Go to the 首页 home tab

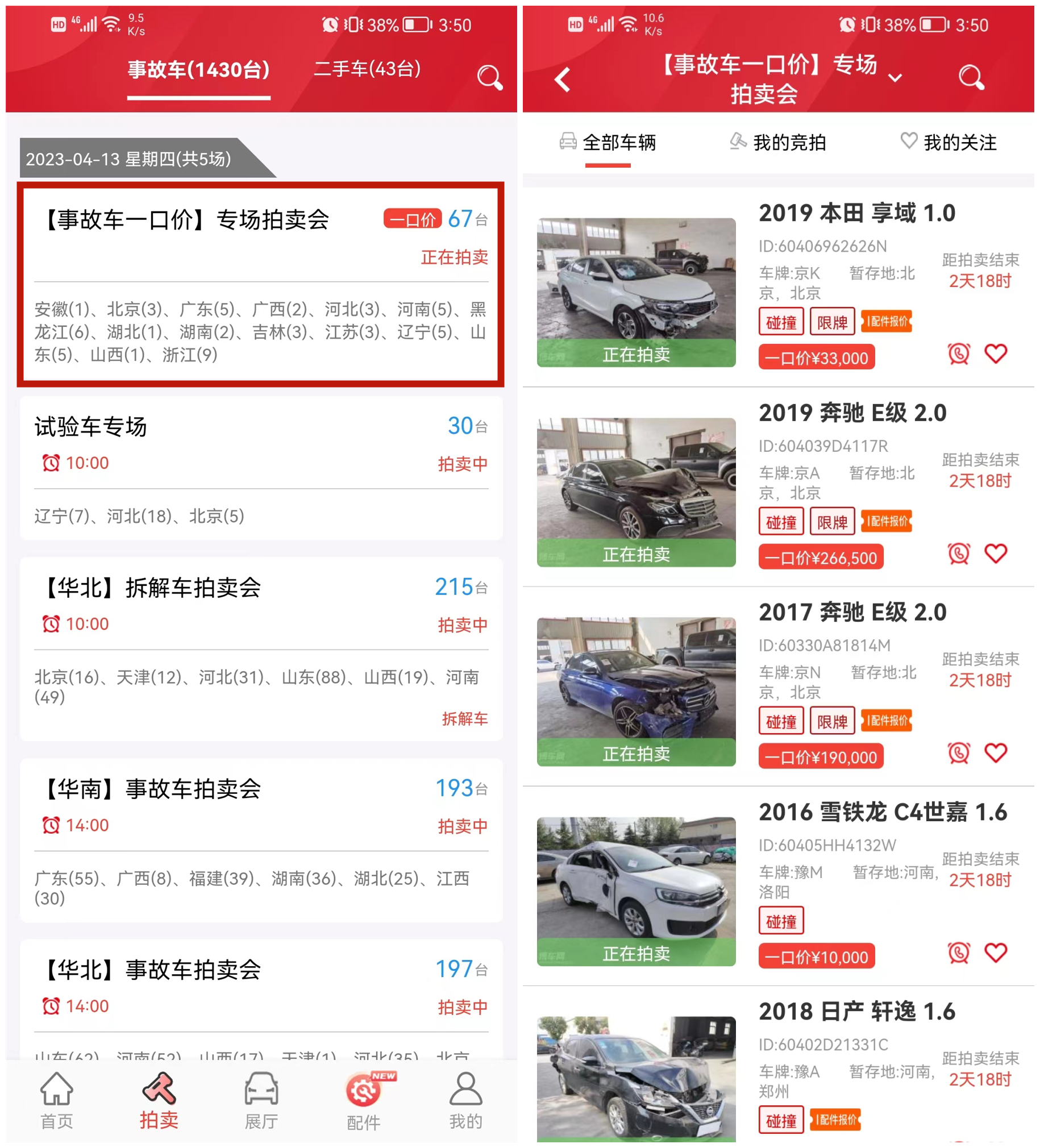(56, 1100)
